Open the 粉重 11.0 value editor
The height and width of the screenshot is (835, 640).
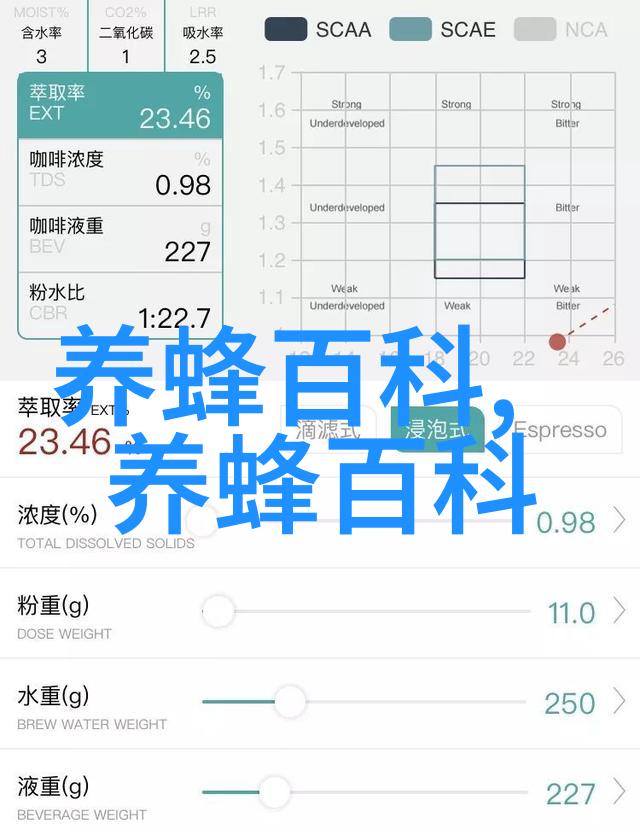(x=580, y=612)
